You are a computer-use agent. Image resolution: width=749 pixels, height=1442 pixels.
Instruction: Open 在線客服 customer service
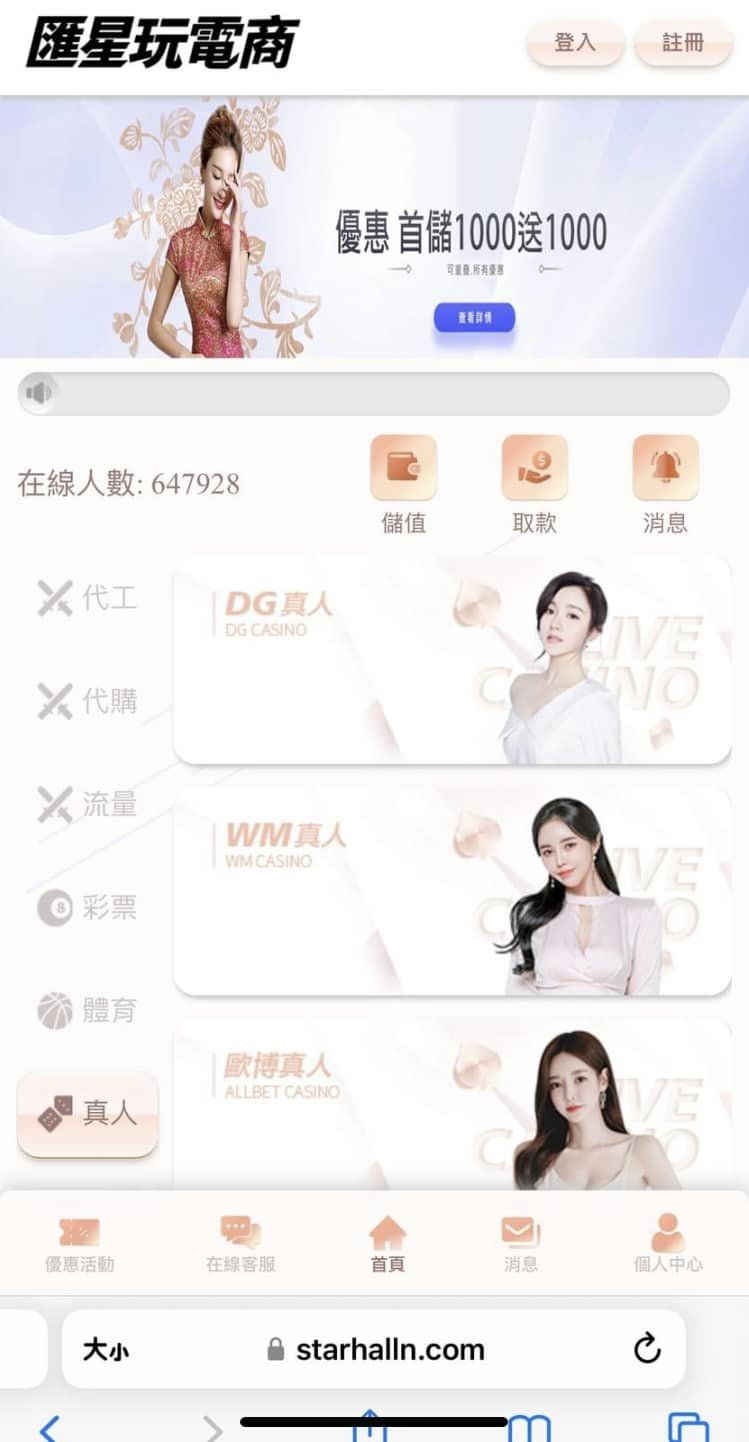240,1243
